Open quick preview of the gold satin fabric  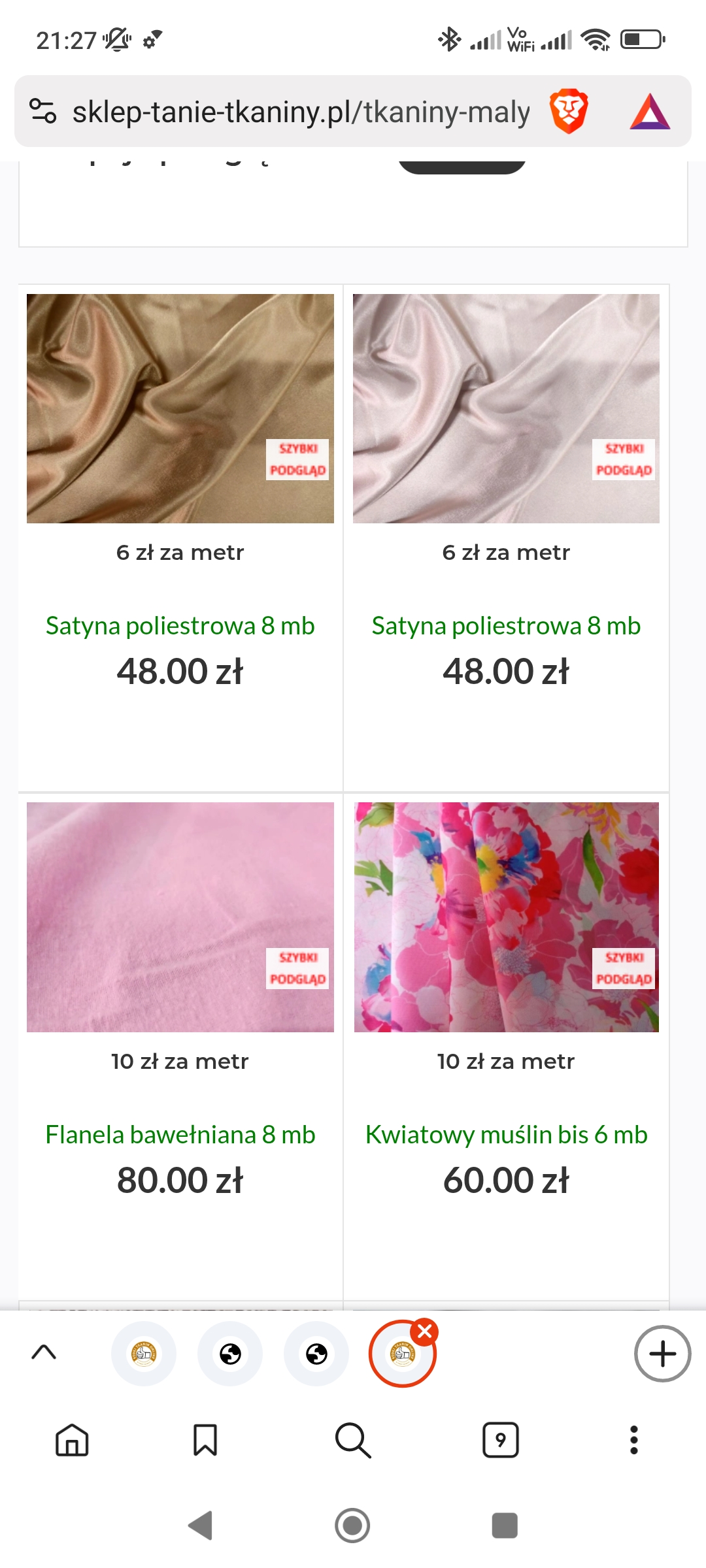click(x=297, y=459)
